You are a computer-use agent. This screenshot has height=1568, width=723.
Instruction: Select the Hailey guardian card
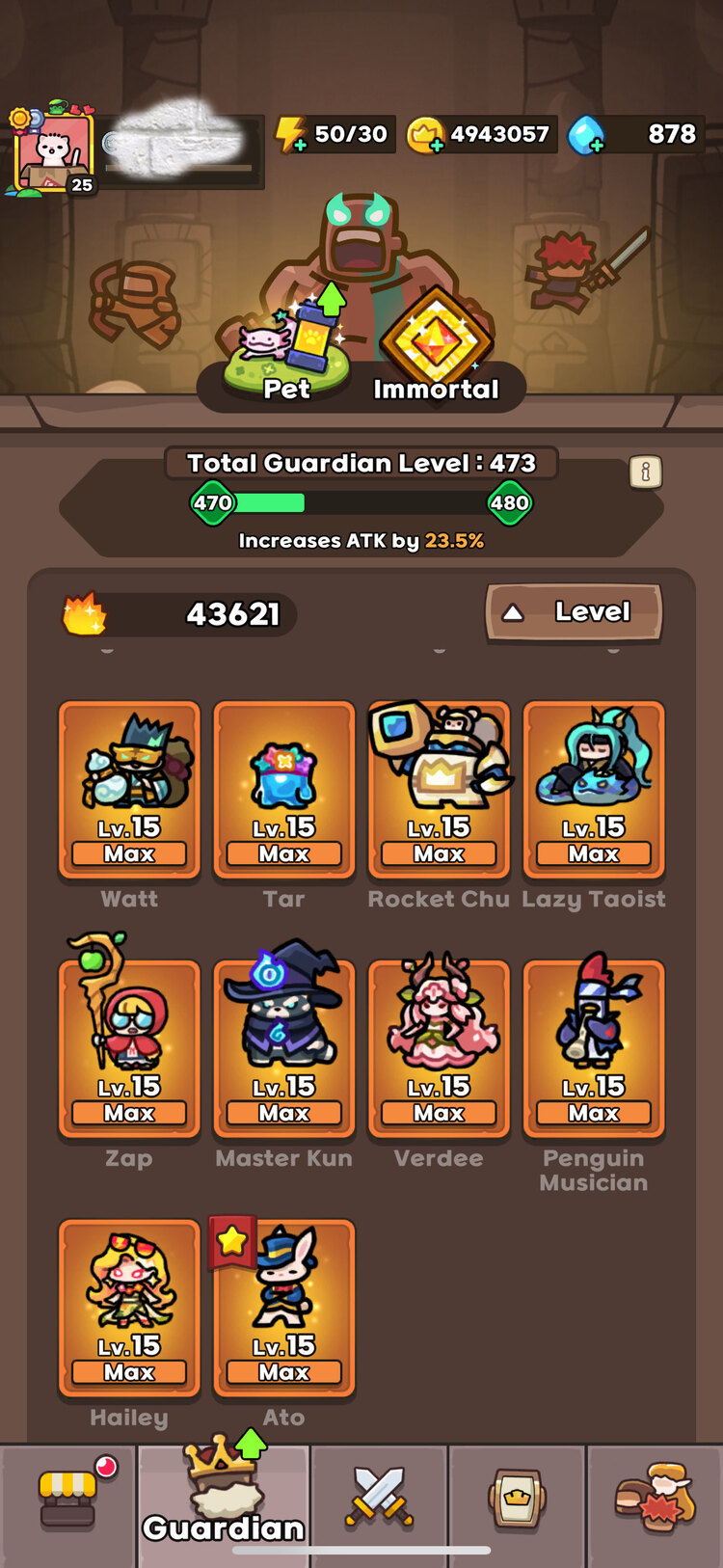point(129,1308)
